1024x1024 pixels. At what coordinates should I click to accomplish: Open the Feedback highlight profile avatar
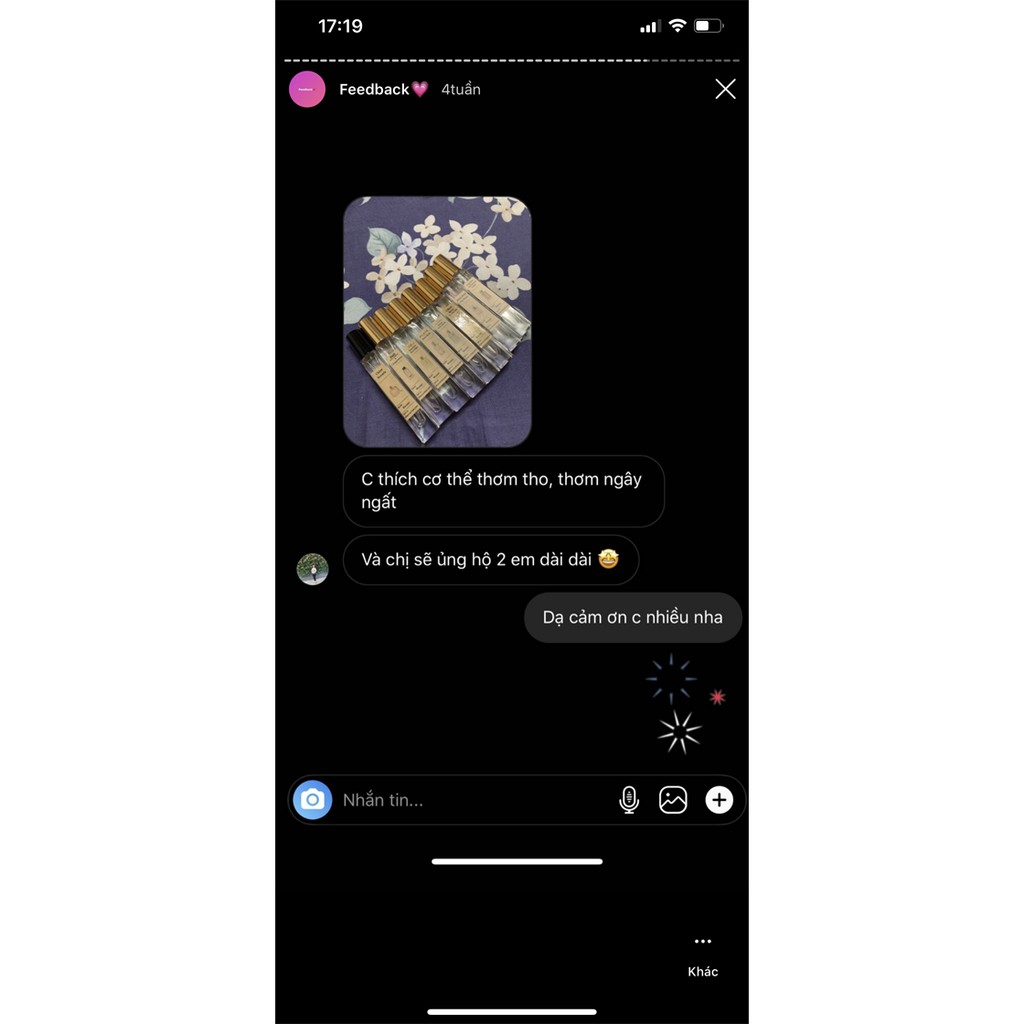(x=307, y=89)
